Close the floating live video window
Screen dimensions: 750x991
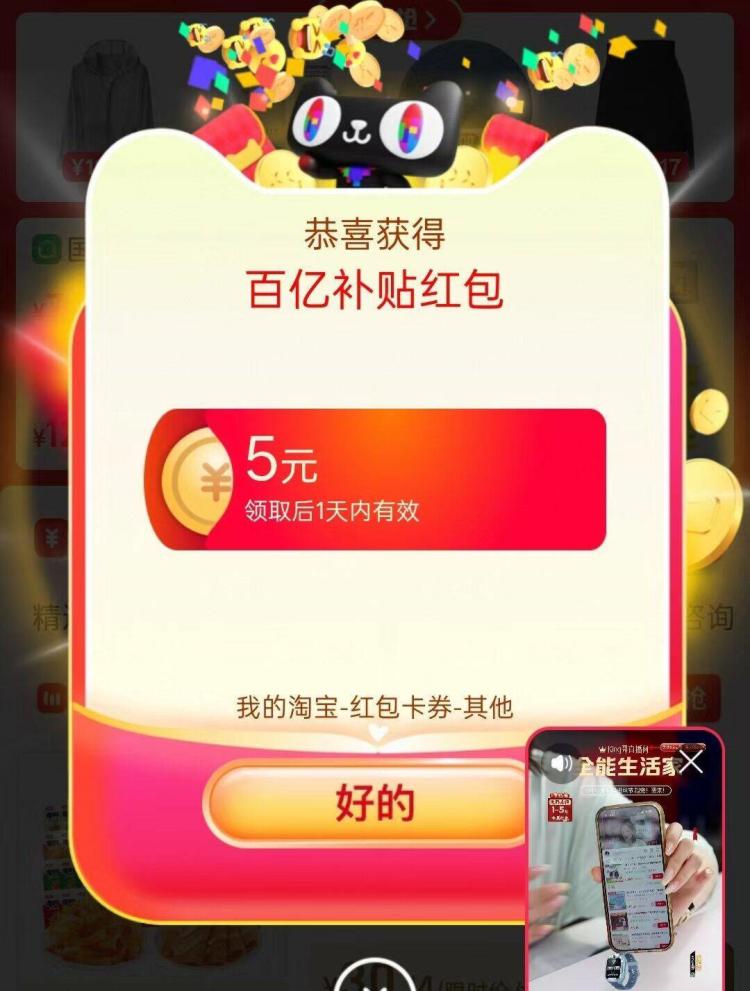(x=691, y=762)
